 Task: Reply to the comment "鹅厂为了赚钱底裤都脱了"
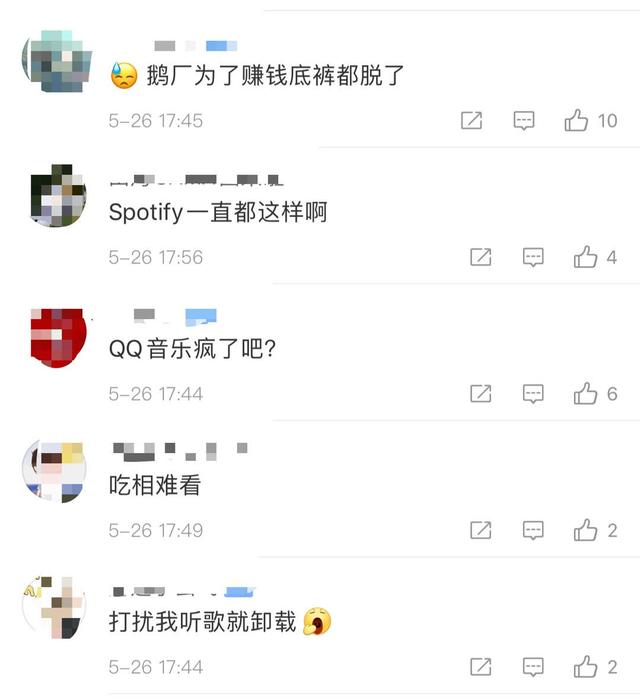click(x=524, y=121)
